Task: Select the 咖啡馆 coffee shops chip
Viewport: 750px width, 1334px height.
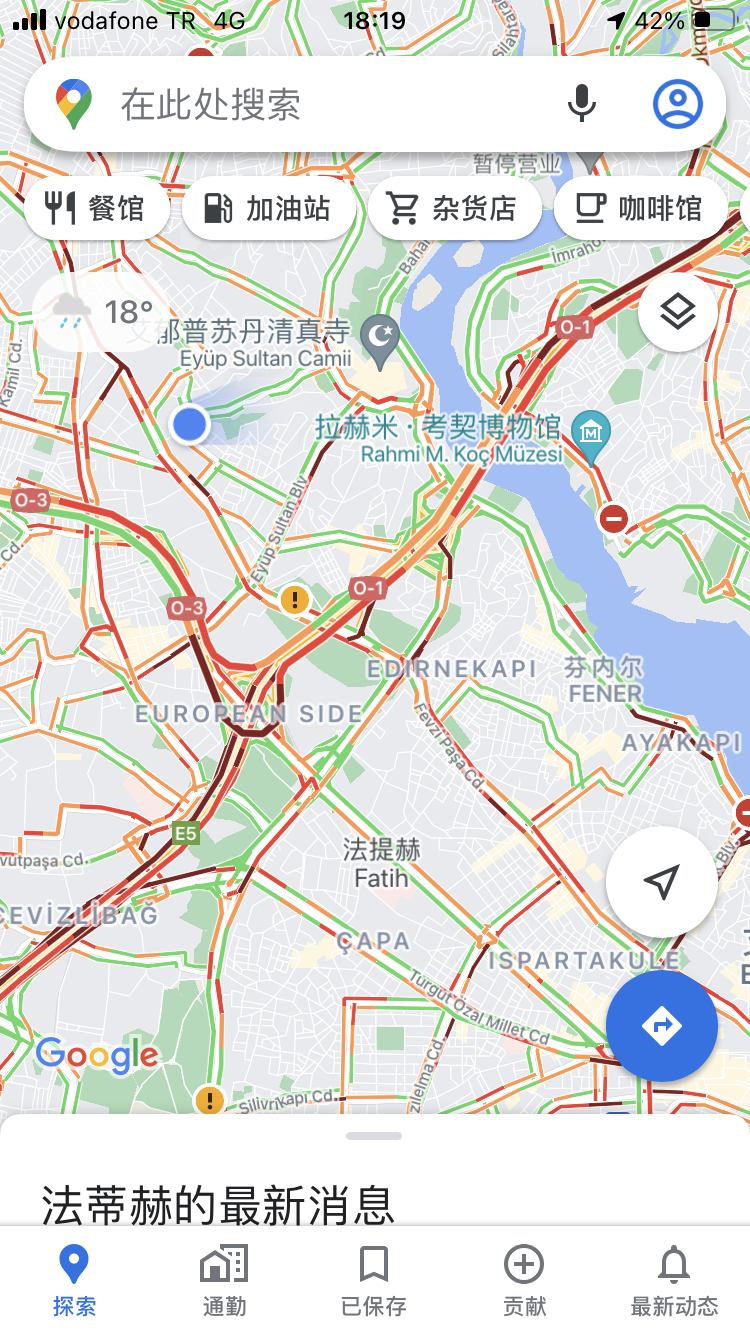Action: click(640, 208)
